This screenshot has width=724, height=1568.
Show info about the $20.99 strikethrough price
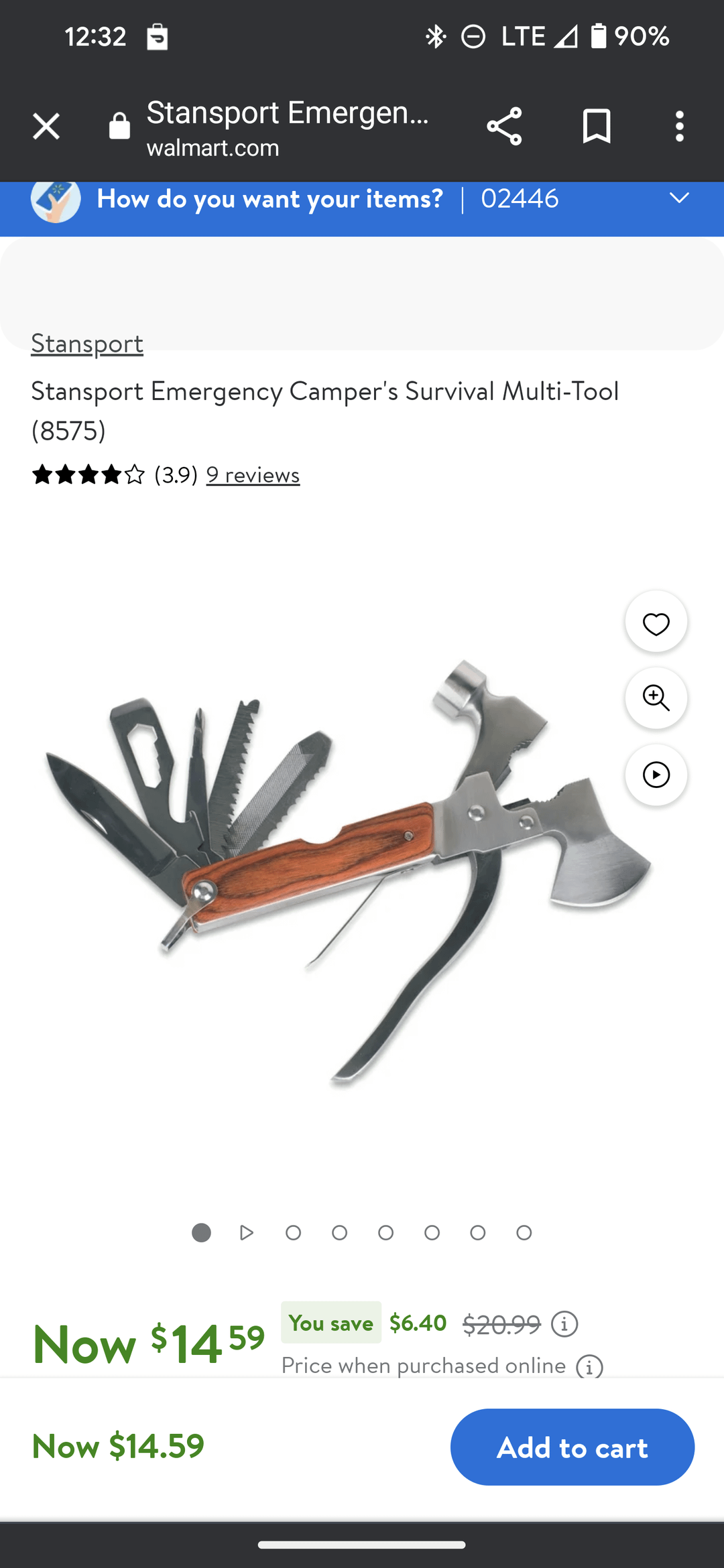(x=564, y=1324)
